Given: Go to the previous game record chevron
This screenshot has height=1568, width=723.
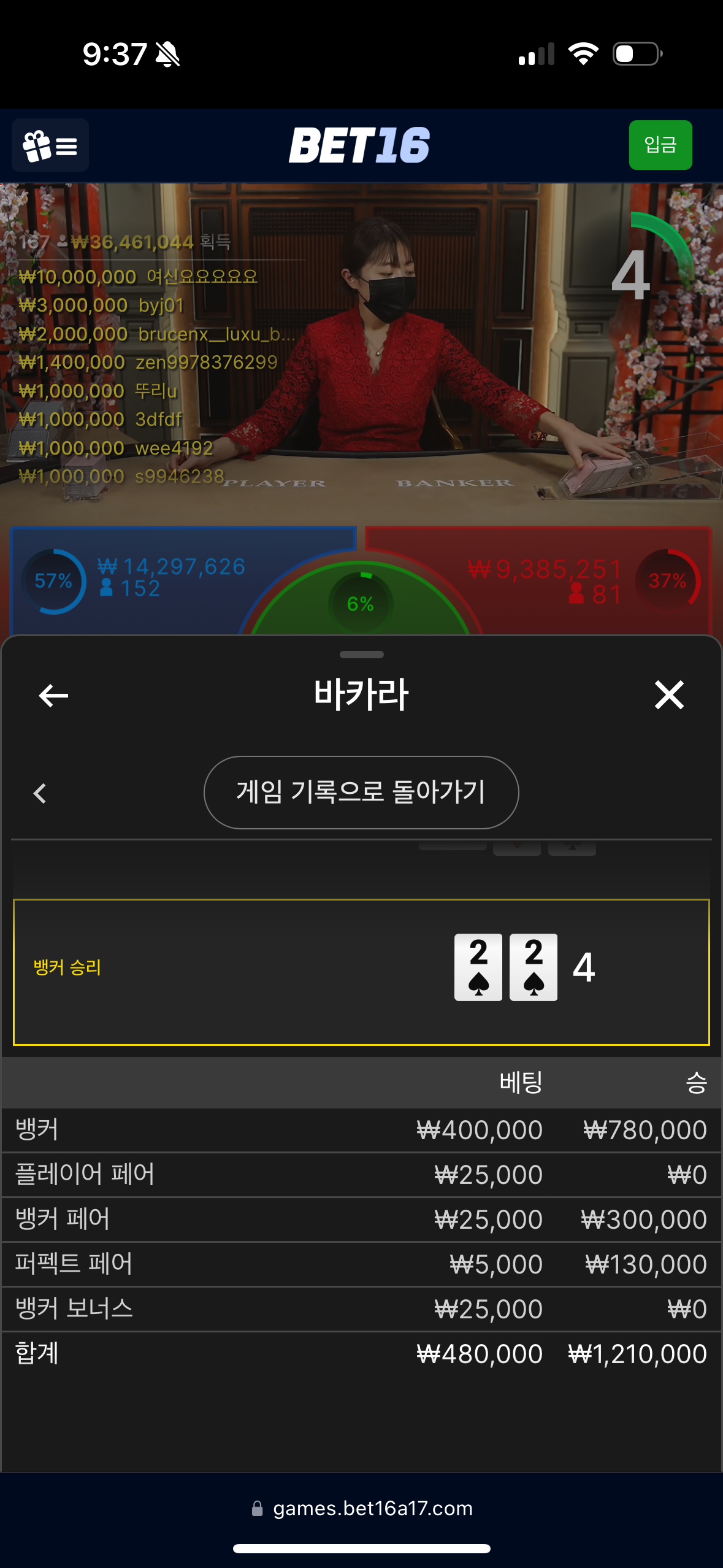Looking at the screenshot, I should tap(40, 793).
